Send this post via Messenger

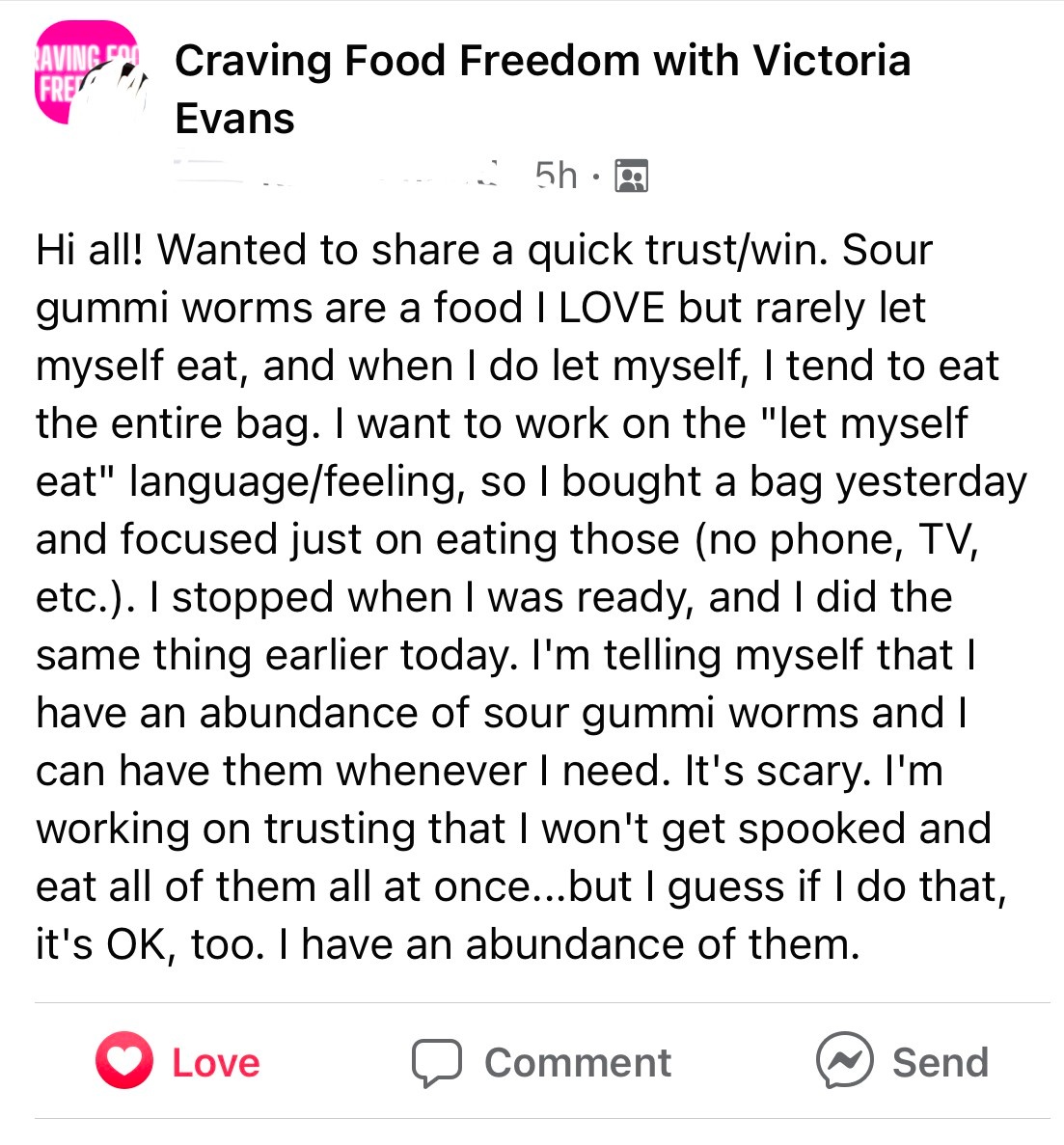[902, 1061]
